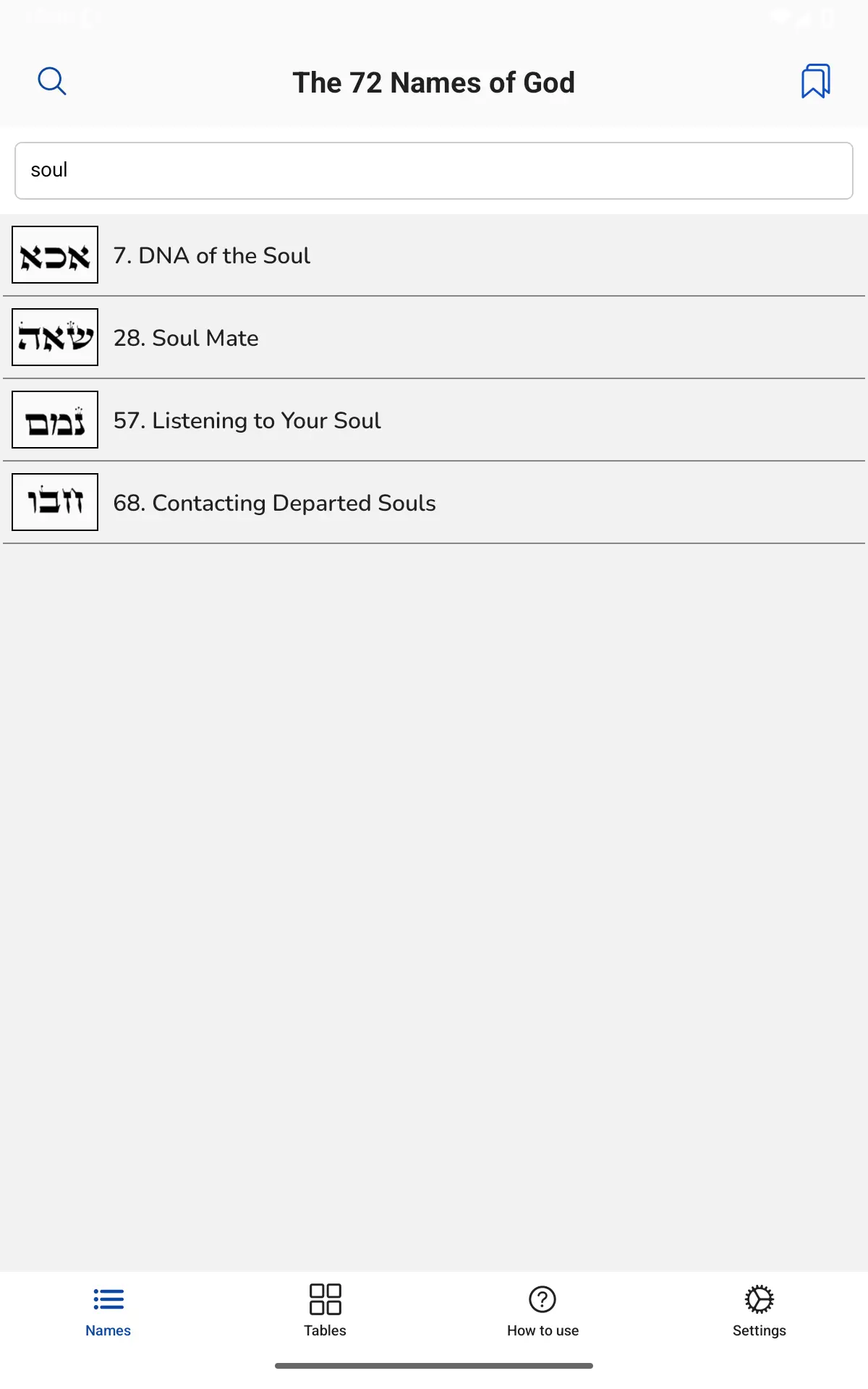Switch to the Tables tab
868x1389 pixels.
point(325,1311)
